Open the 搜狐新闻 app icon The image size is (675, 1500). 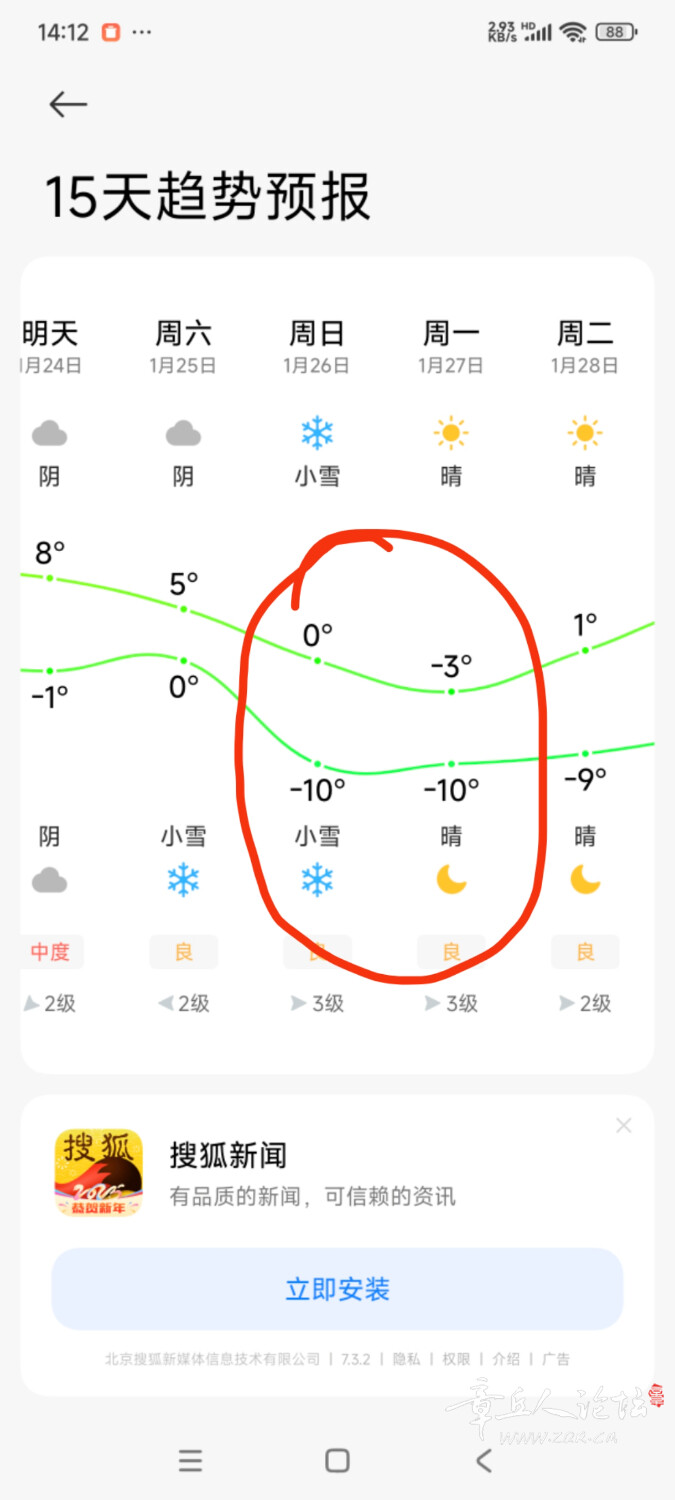click(98, 1173)
